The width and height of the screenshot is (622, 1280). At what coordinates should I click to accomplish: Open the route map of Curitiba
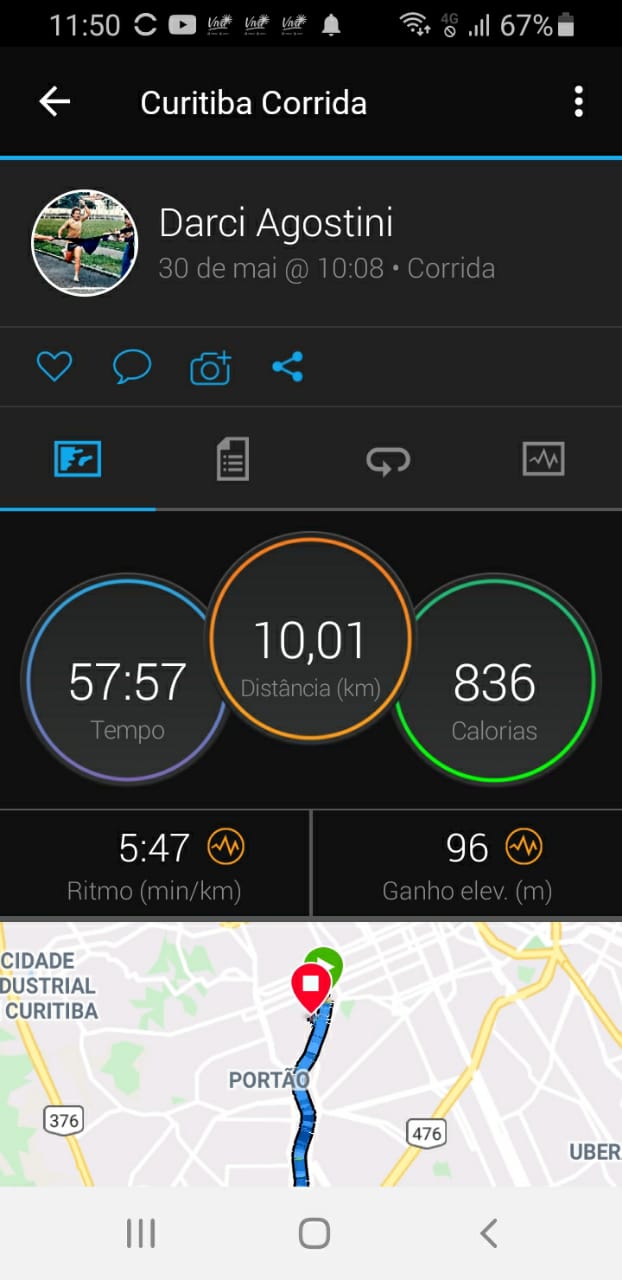coord(311,1054)
